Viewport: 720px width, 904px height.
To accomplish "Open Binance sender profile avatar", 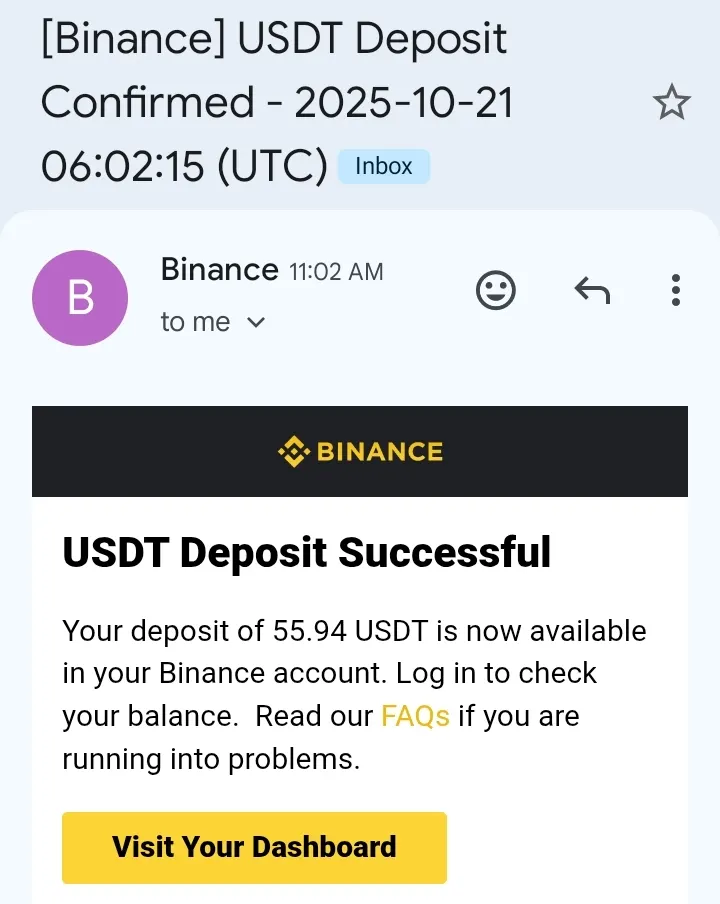I will tap(80, 298).
